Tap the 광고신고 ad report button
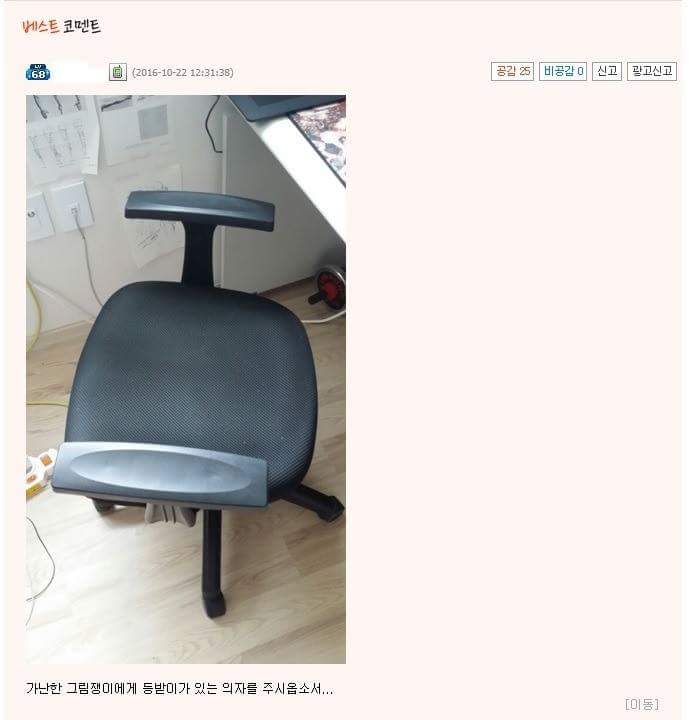 (x=652, y=72)
